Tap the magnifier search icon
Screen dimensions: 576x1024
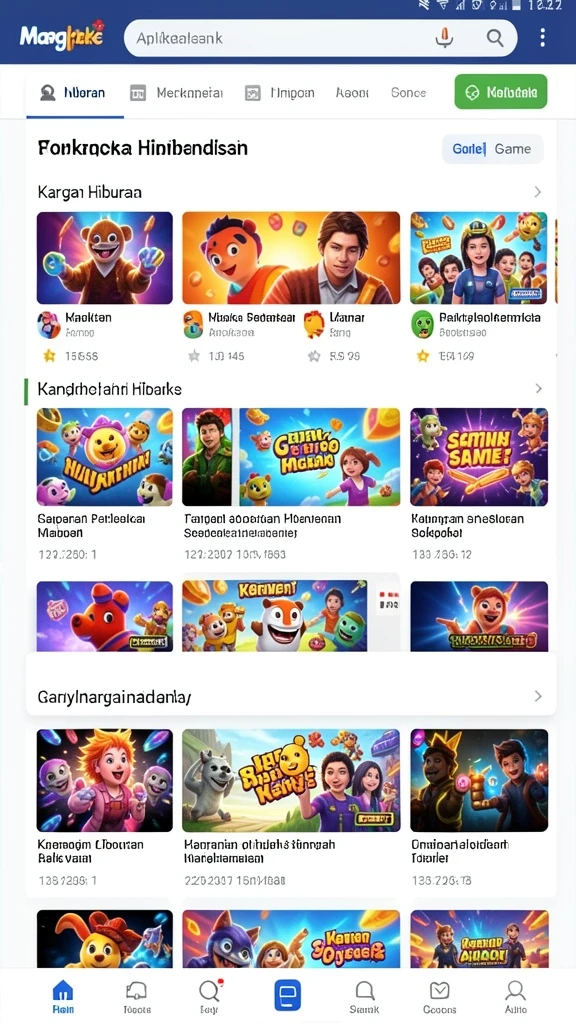pos(495,38)
